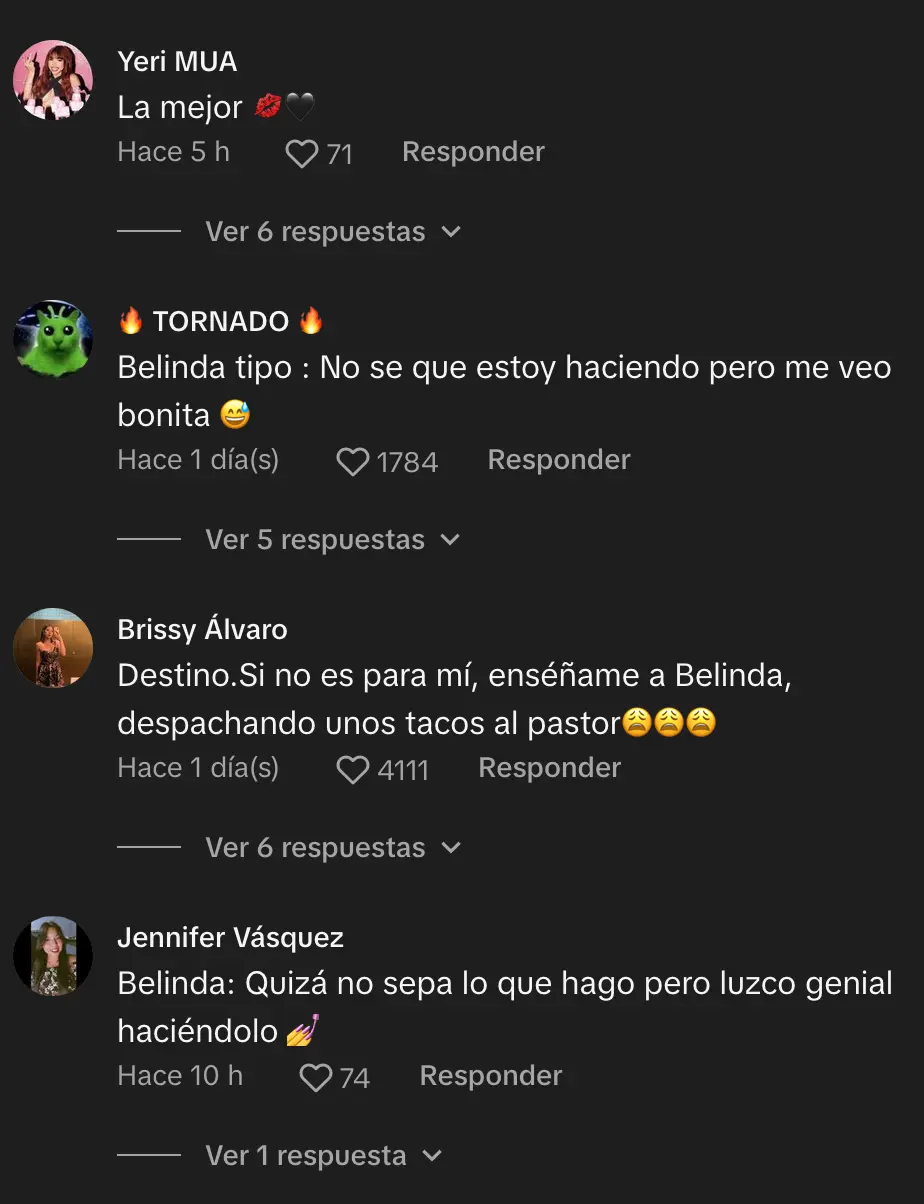Reply to Jennifer Vásquez's comment

490,1076
